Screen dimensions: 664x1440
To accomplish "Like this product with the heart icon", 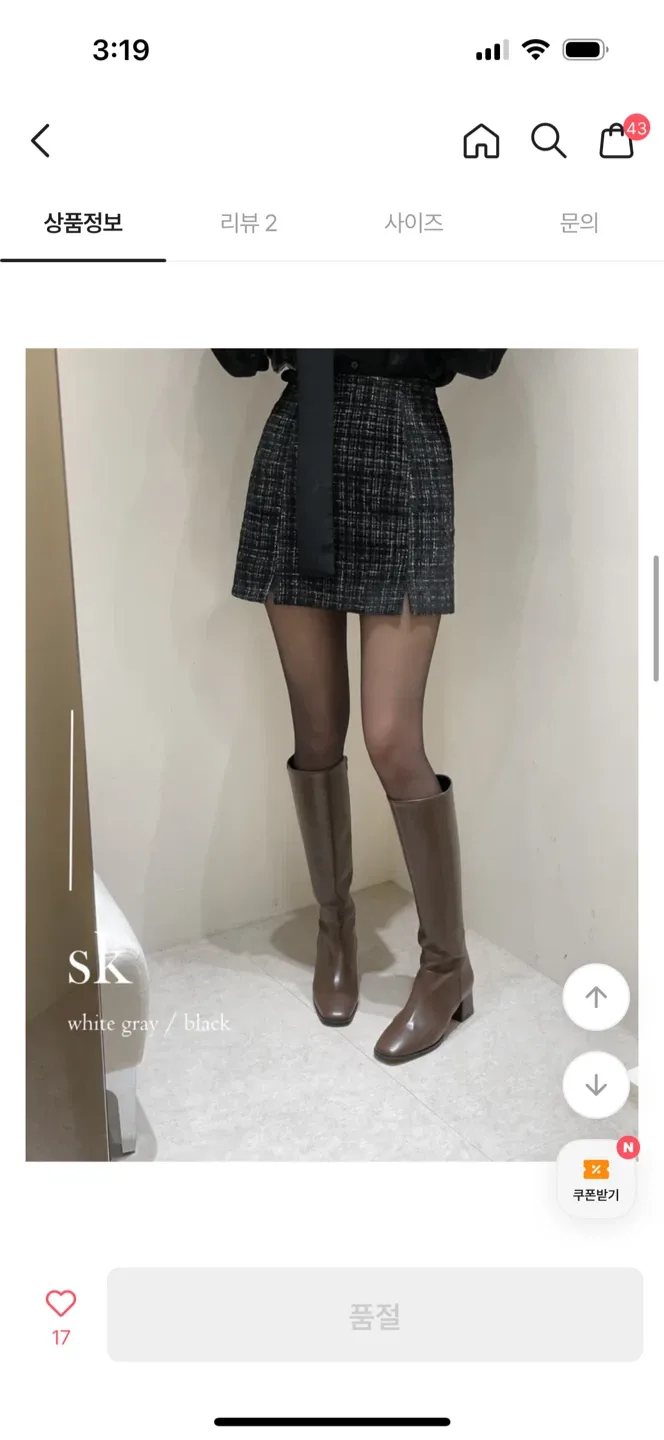I will (x=61, y=1303).
